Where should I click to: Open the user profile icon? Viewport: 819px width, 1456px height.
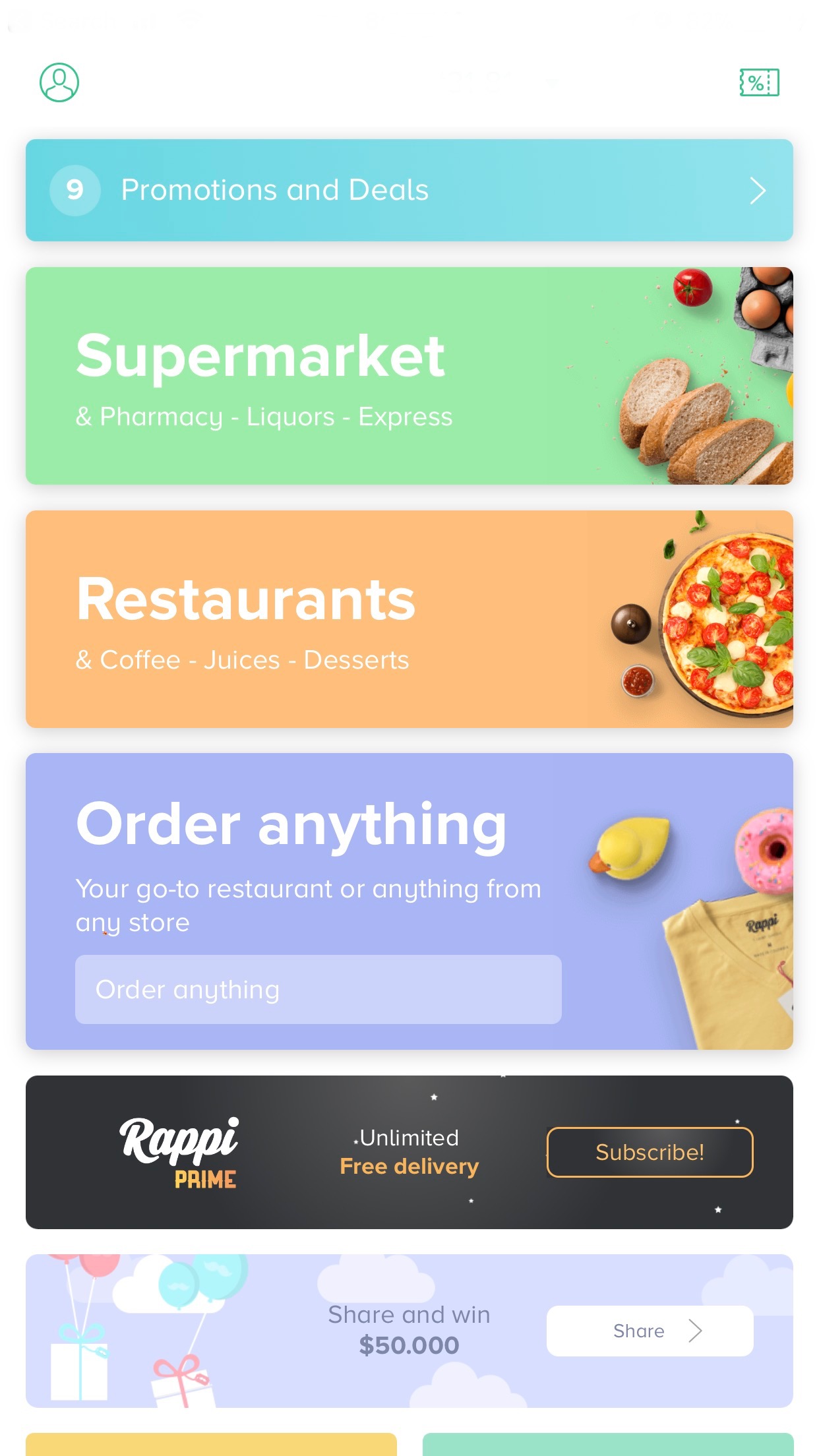pyautogui.click(x=59, y=82)
